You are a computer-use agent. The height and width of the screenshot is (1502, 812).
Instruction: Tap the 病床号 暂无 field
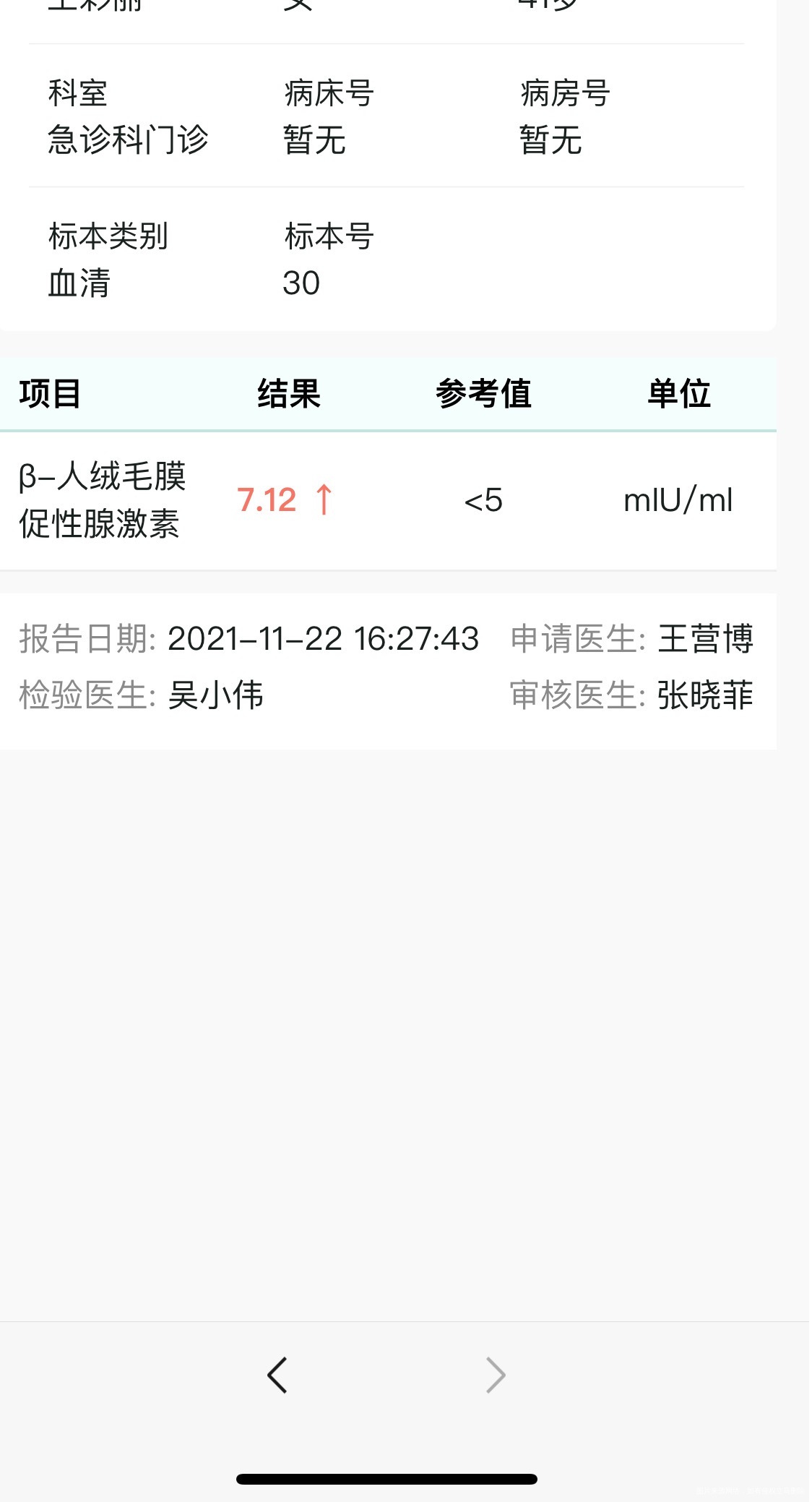click(314, 142)
